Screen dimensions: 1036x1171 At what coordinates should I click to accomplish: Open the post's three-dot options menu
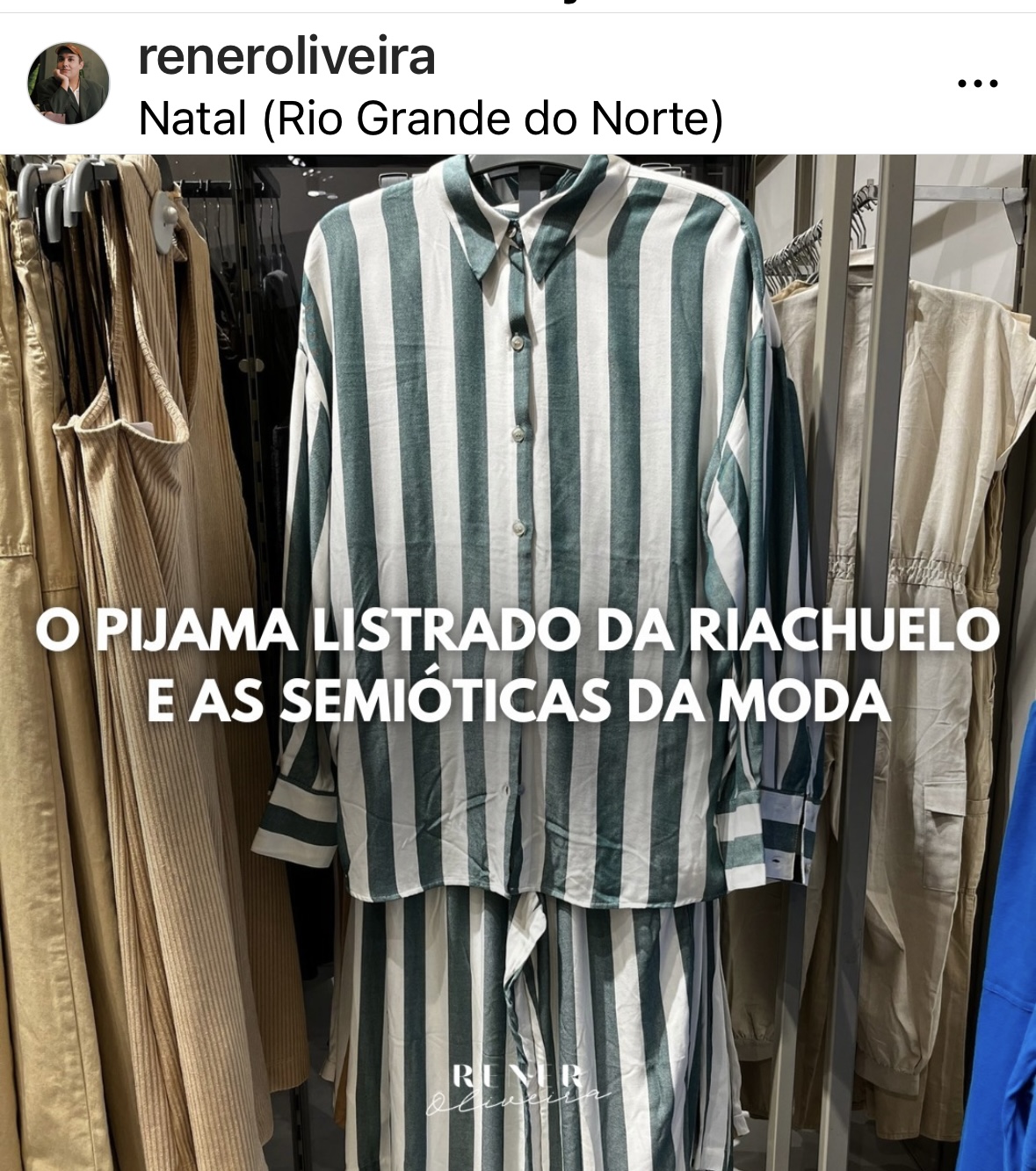(x=977, y=84)
